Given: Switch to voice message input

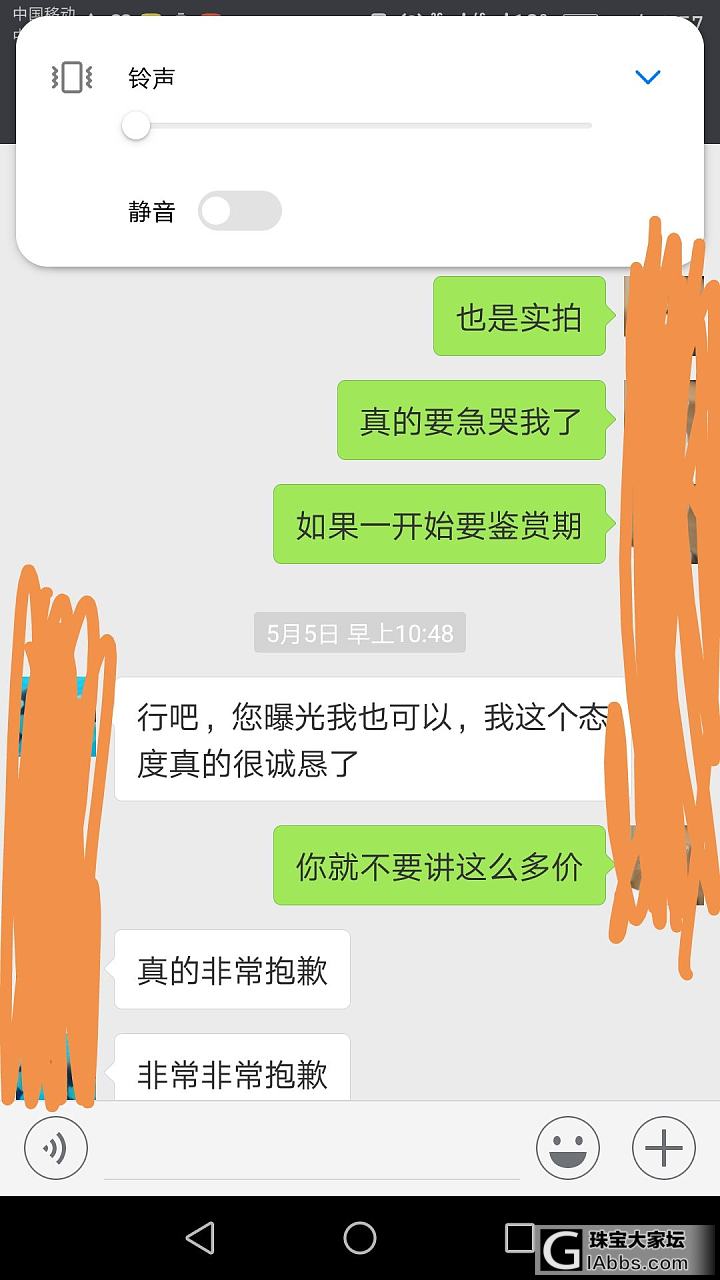Looking at the screenshot, I should tap(56, 1148).
